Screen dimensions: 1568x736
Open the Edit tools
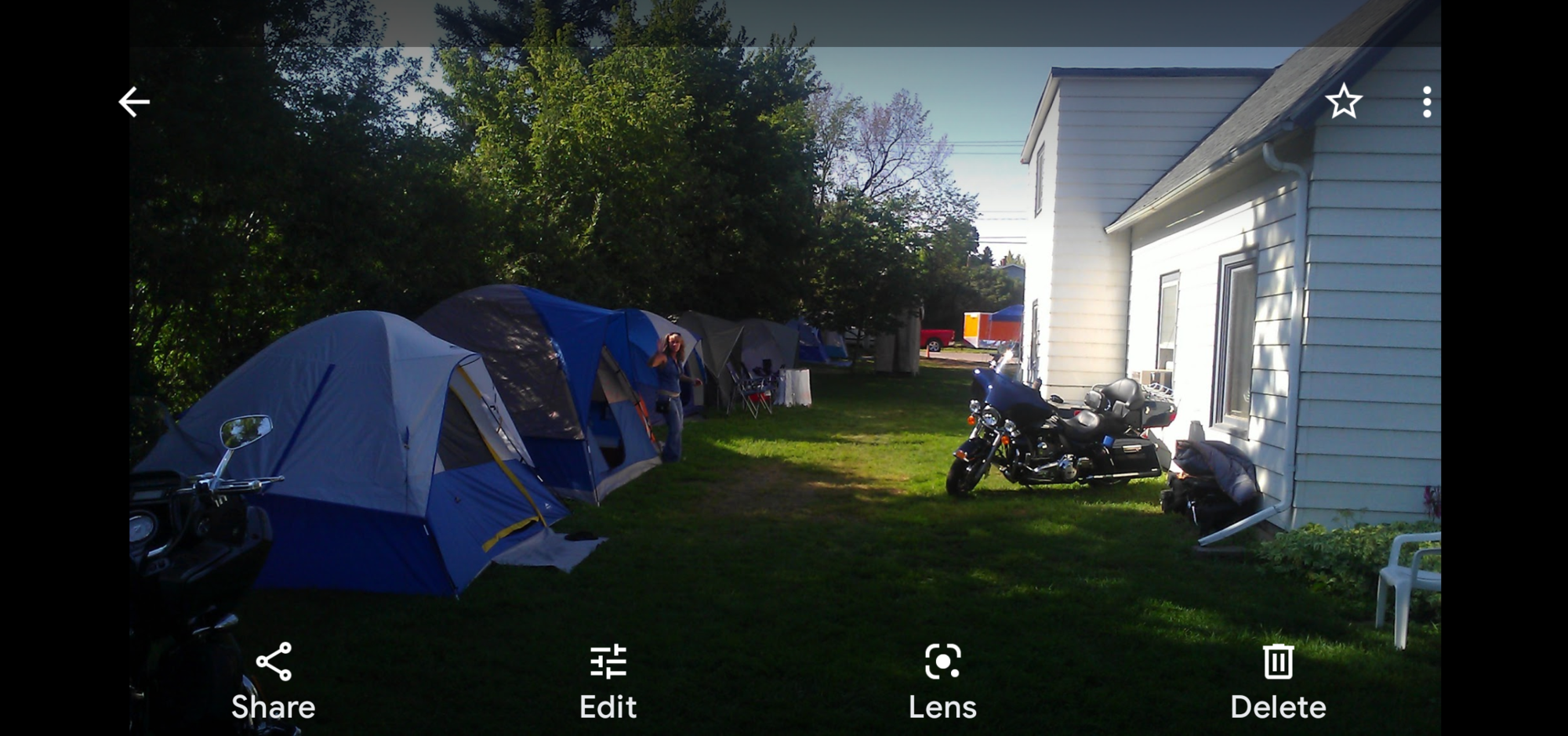(608, 680)
